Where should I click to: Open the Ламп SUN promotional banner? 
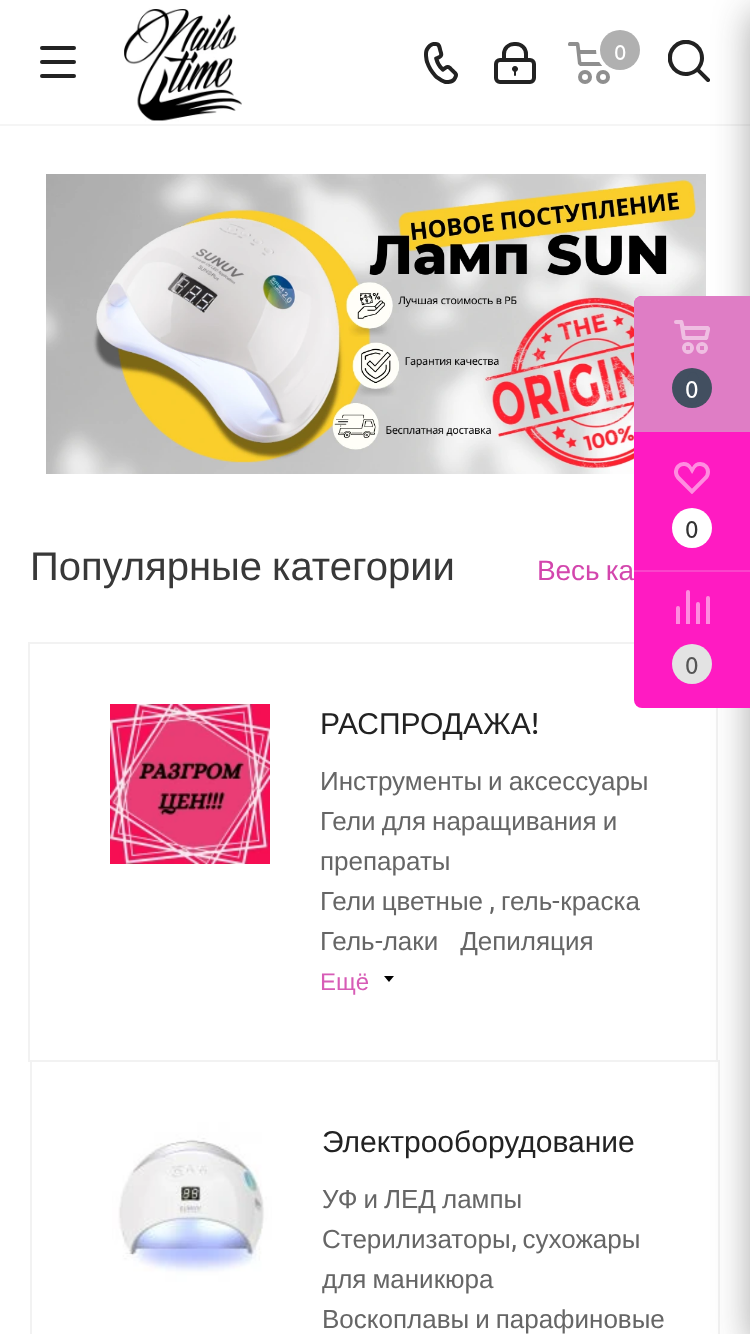point(376,324)
